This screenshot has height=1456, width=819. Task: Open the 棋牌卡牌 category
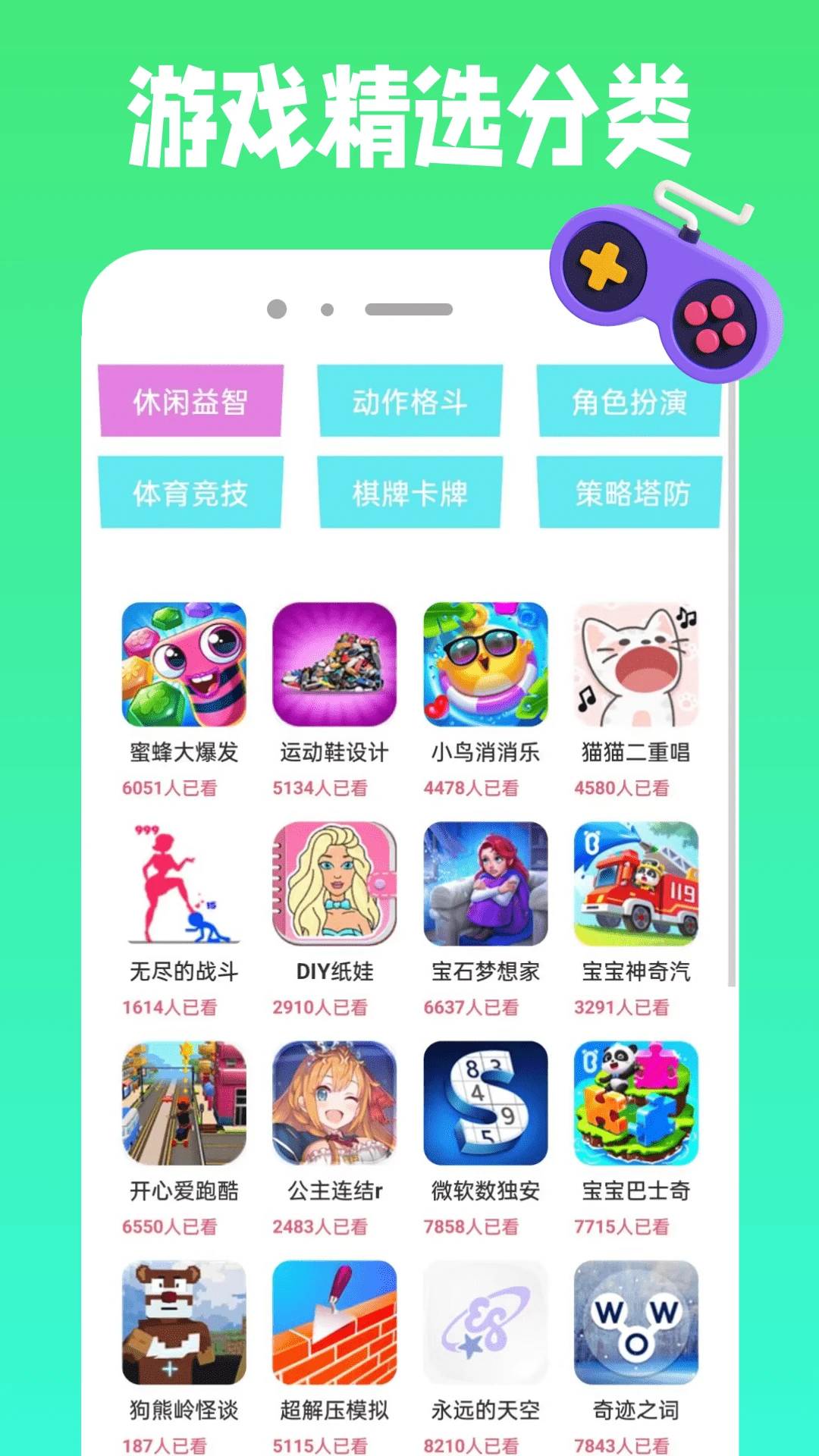410,491
